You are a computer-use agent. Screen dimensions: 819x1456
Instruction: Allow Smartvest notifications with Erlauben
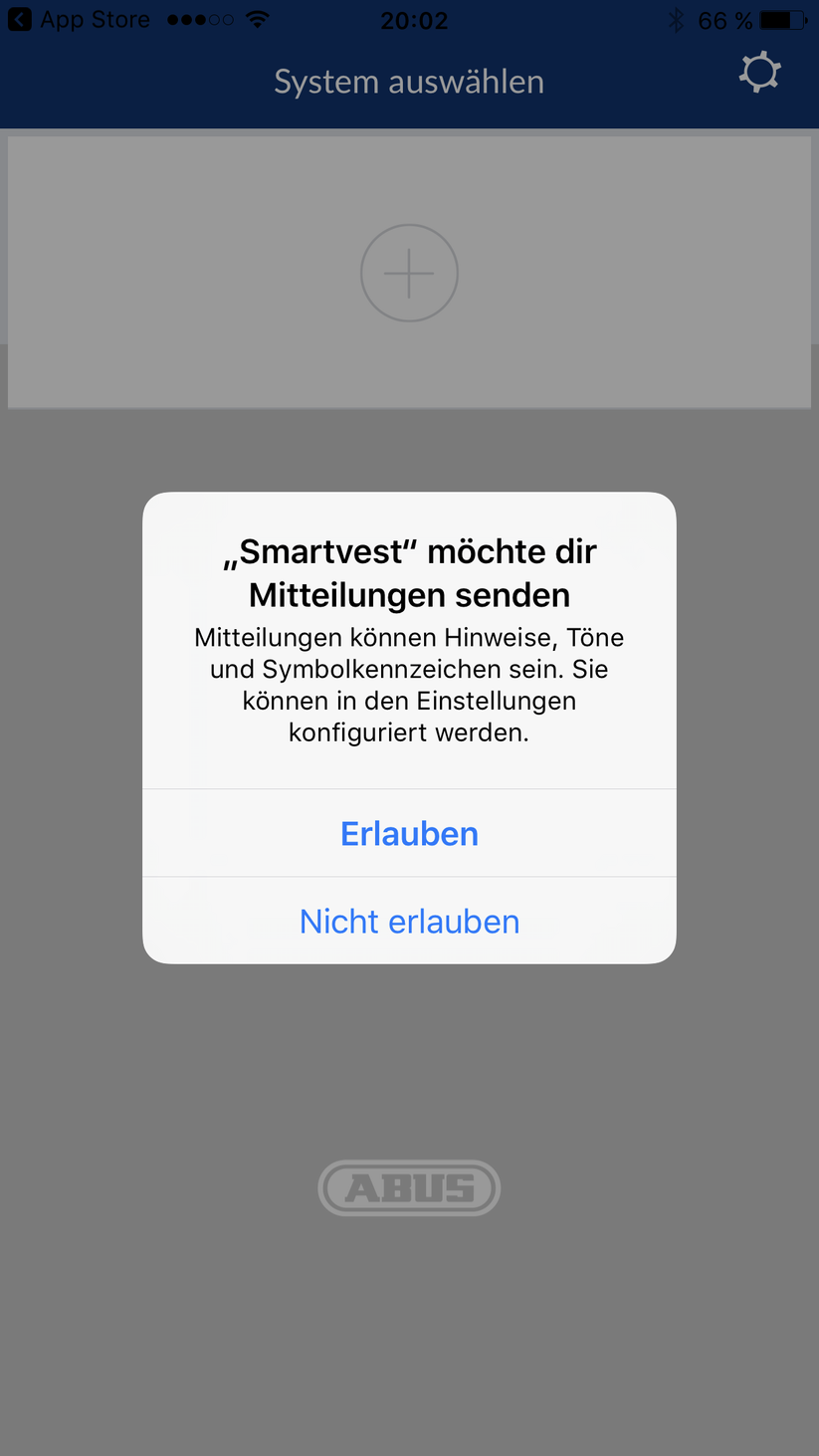409,833
